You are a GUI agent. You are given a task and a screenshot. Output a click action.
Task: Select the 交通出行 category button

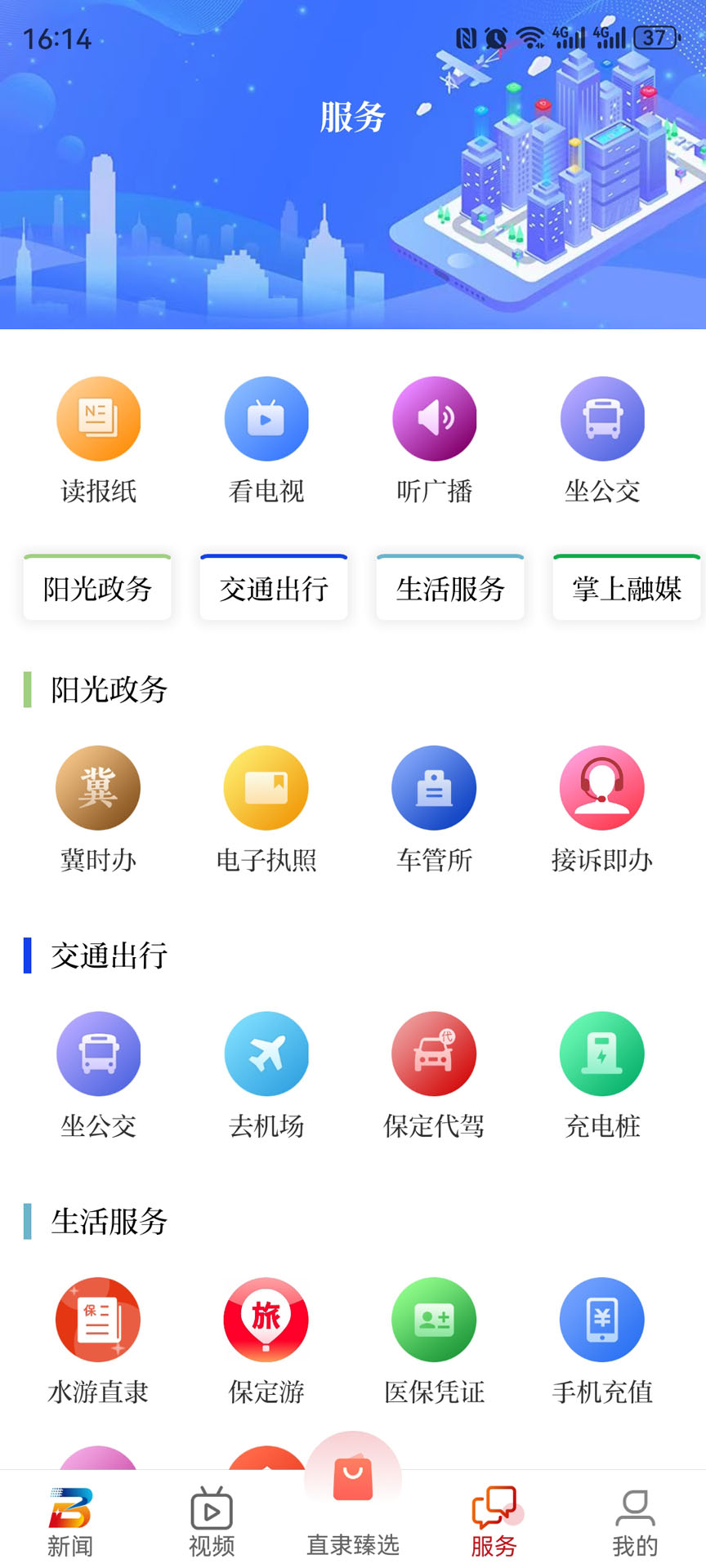click(273, 588)
